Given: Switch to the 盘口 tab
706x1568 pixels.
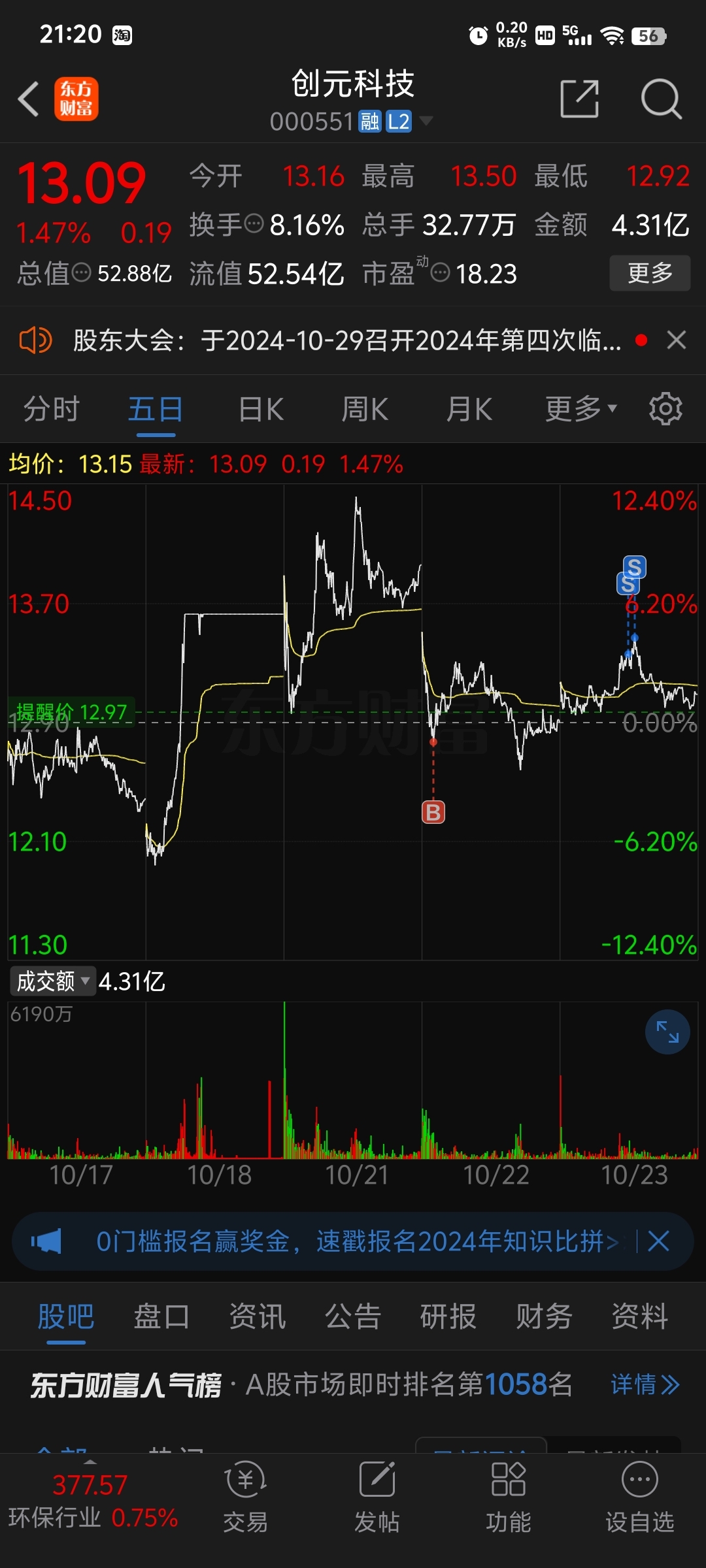Looking at the screenshot, I should tap(161, 1316).
